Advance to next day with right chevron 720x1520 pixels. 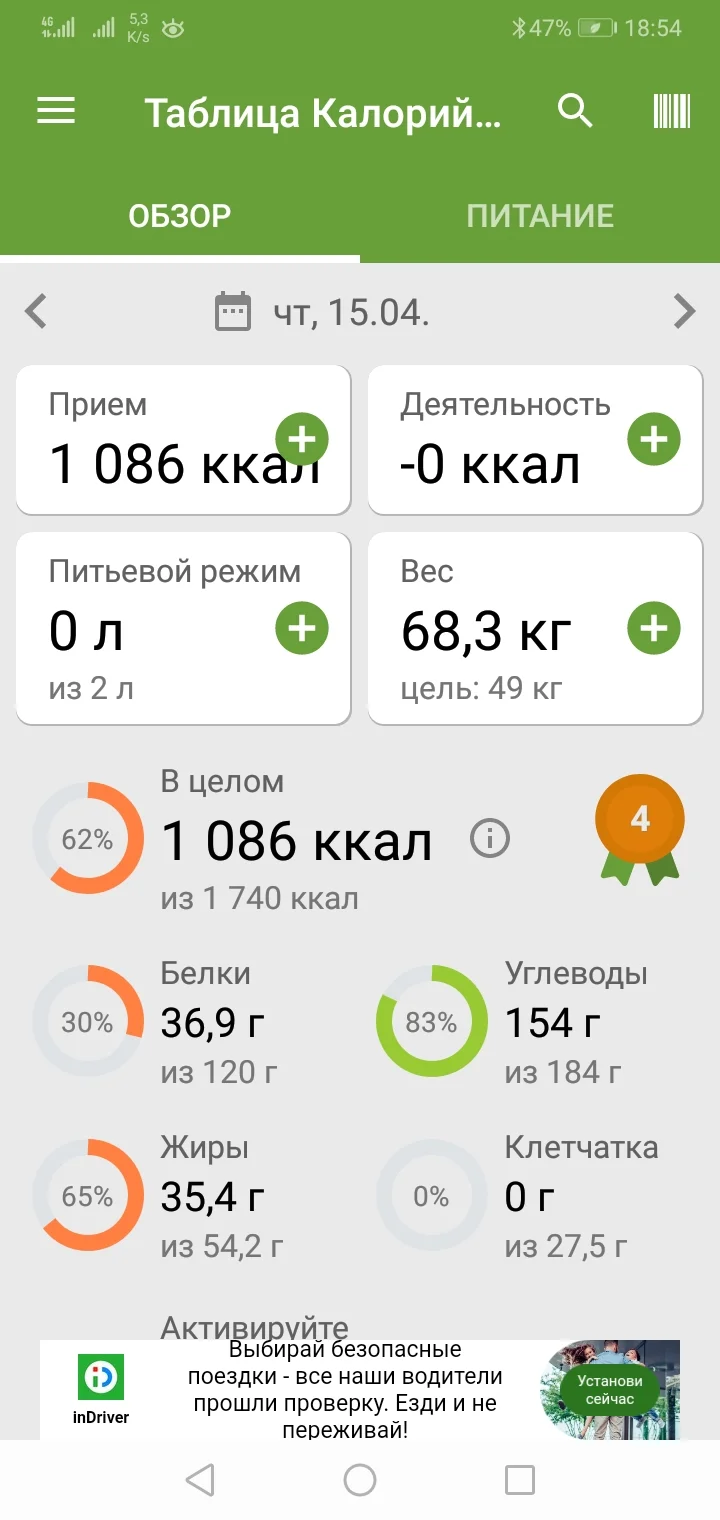[x=684, y=312]
